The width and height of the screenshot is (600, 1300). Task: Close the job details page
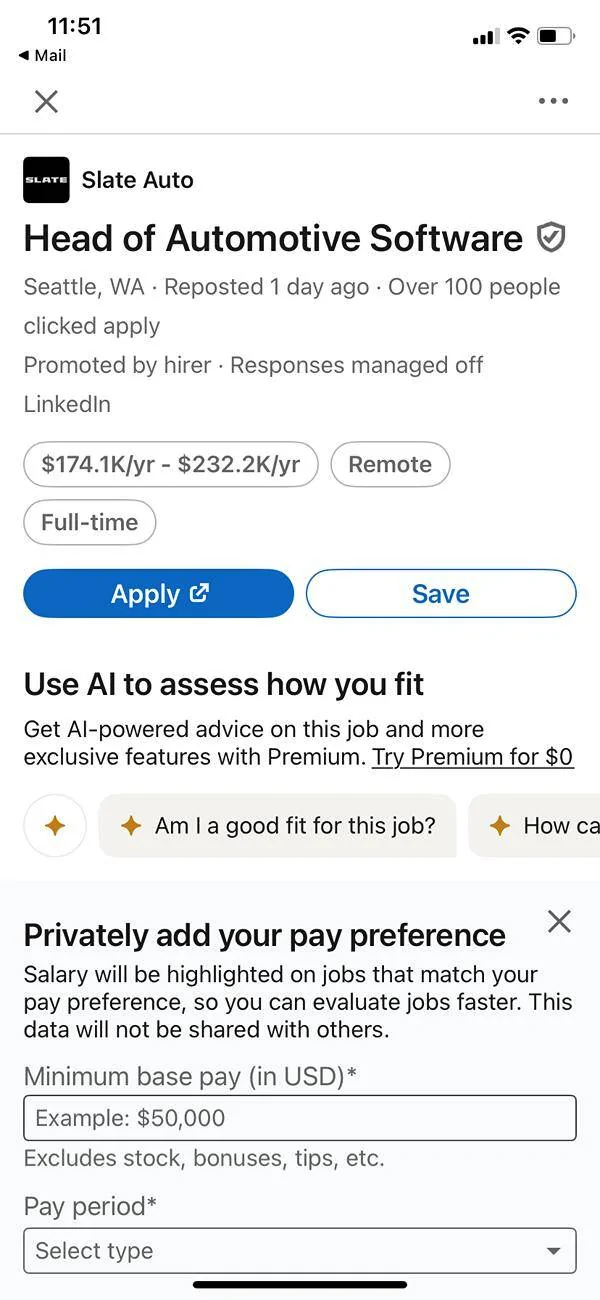click(x=46, y=101)
